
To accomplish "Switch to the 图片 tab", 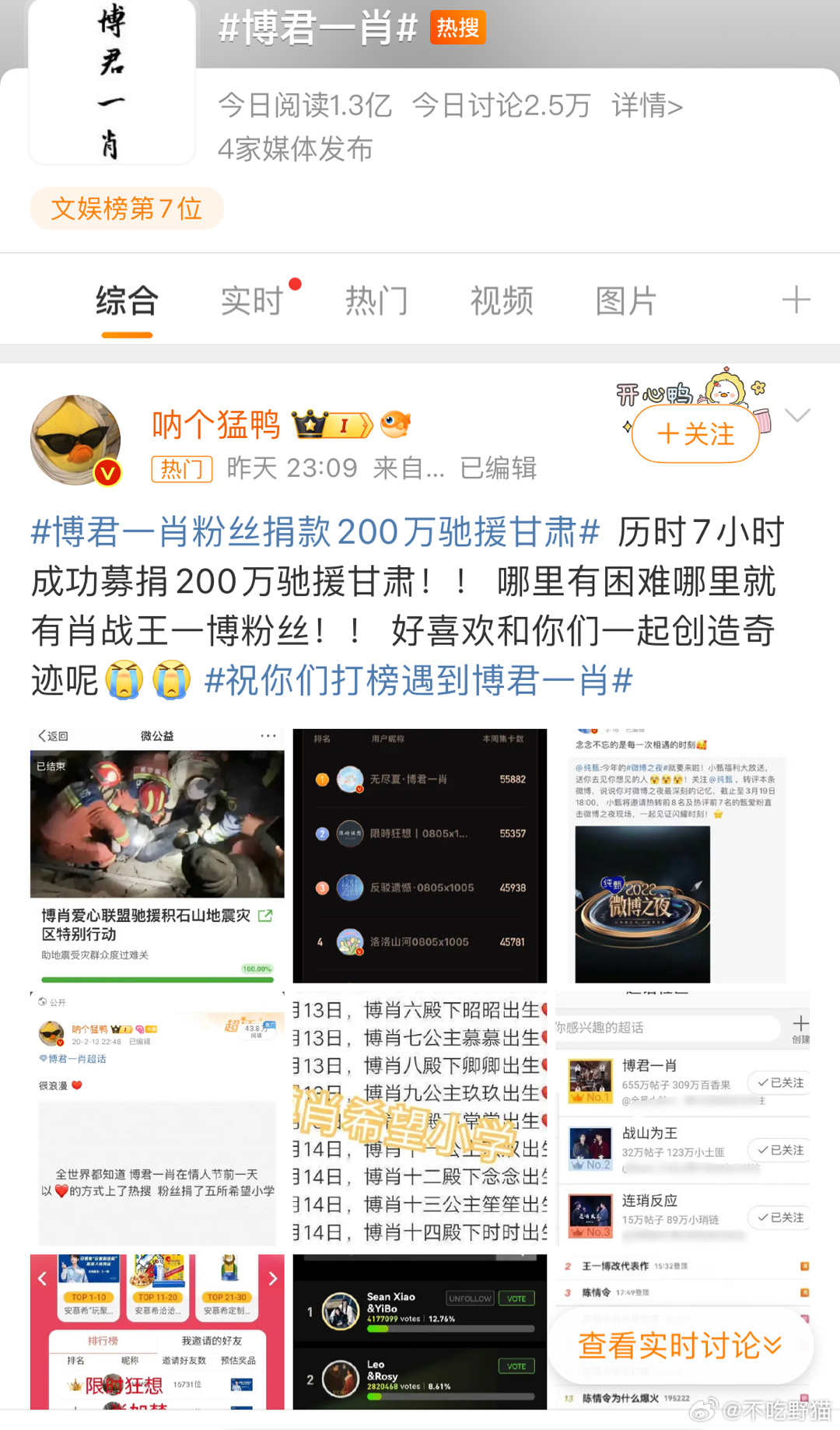I will (x=626, y=300).
